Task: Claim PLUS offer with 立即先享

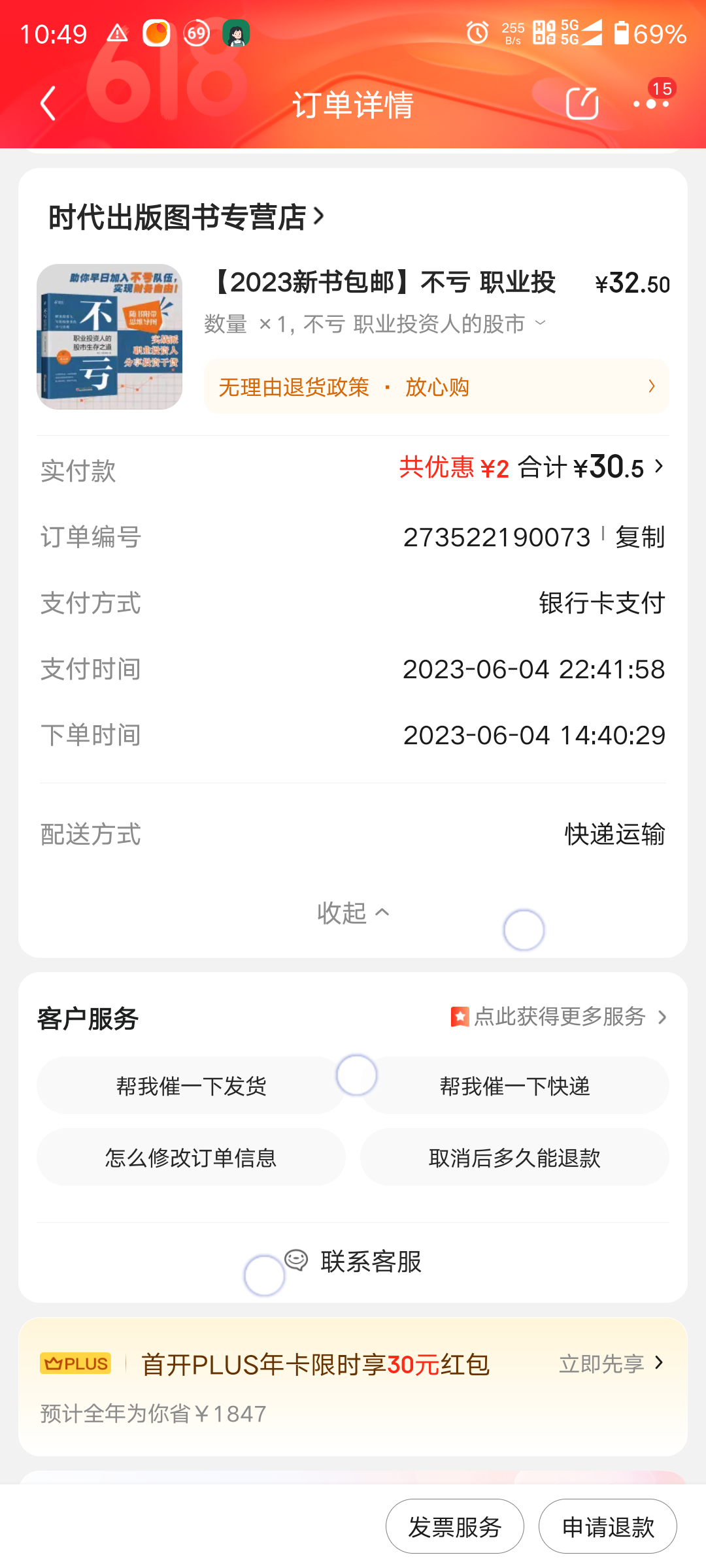Action: click(611, 1364)
